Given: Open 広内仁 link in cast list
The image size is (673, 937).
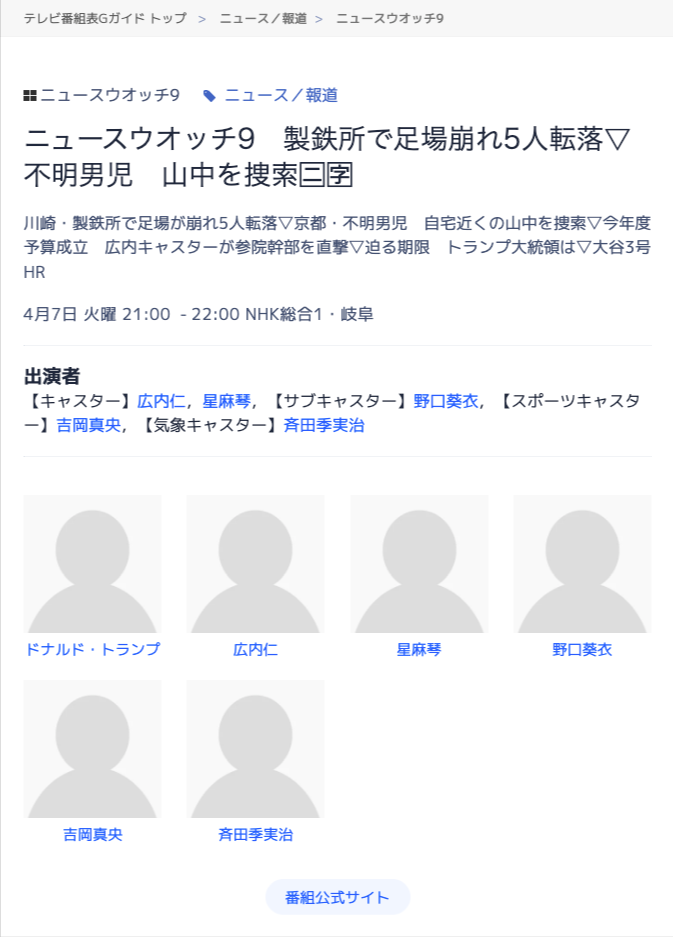Looking at the screenshot, I should point(161,401).
